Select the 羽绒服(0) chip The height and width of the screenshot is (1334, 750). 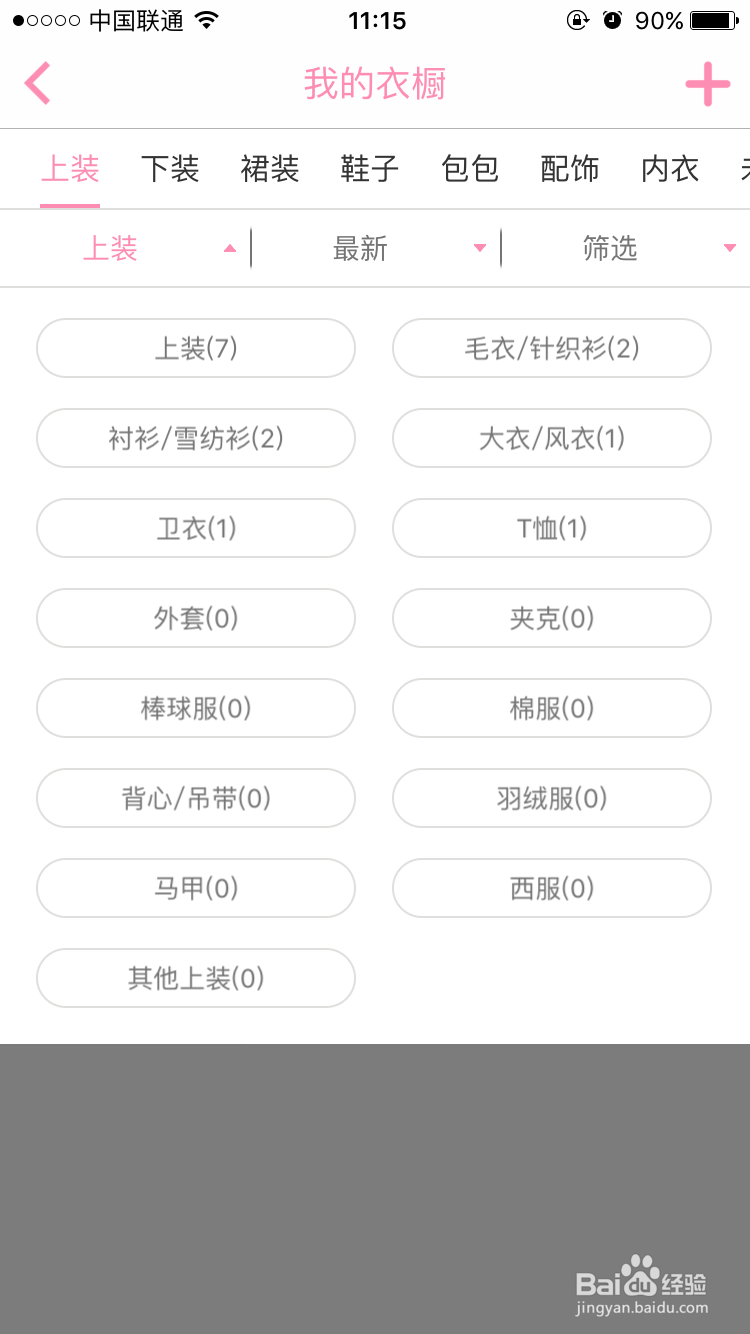click(552, 798)
